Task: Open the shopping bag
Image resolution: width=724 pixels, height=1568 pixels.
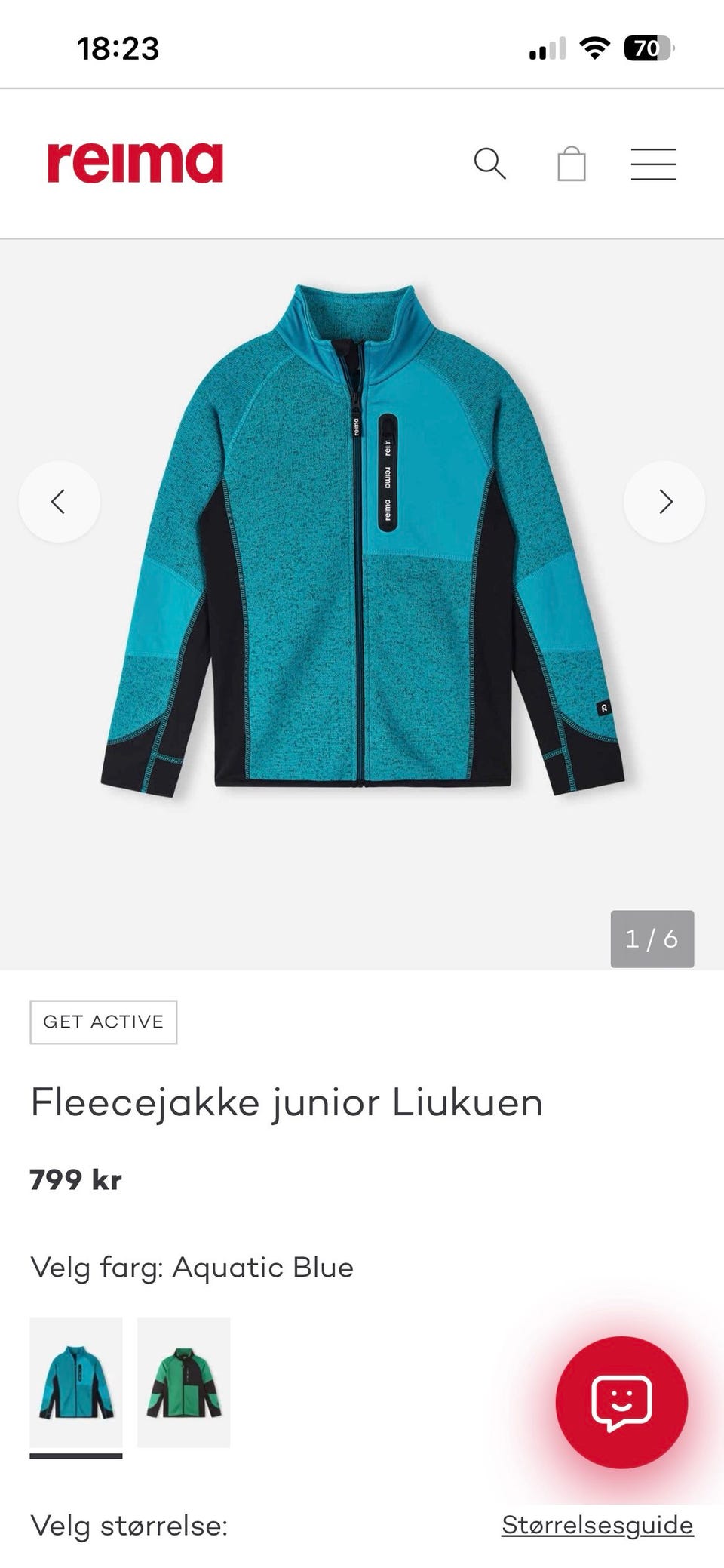Action: pyautogui.click(x=572, y=163)
